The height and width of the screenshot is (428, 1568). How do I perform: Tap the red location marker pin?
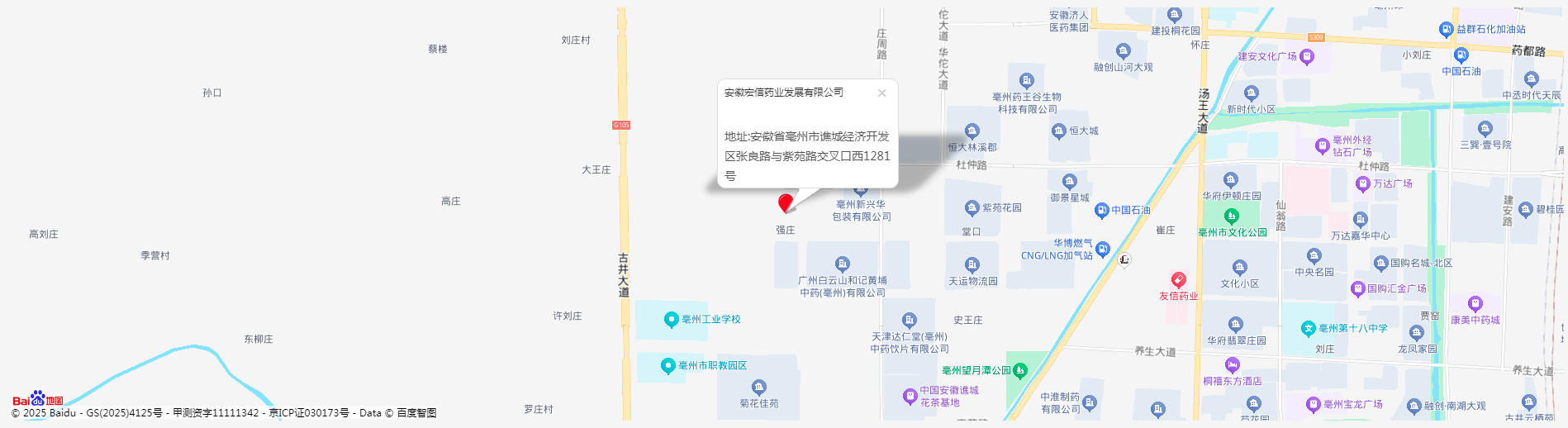click(786, 202)
